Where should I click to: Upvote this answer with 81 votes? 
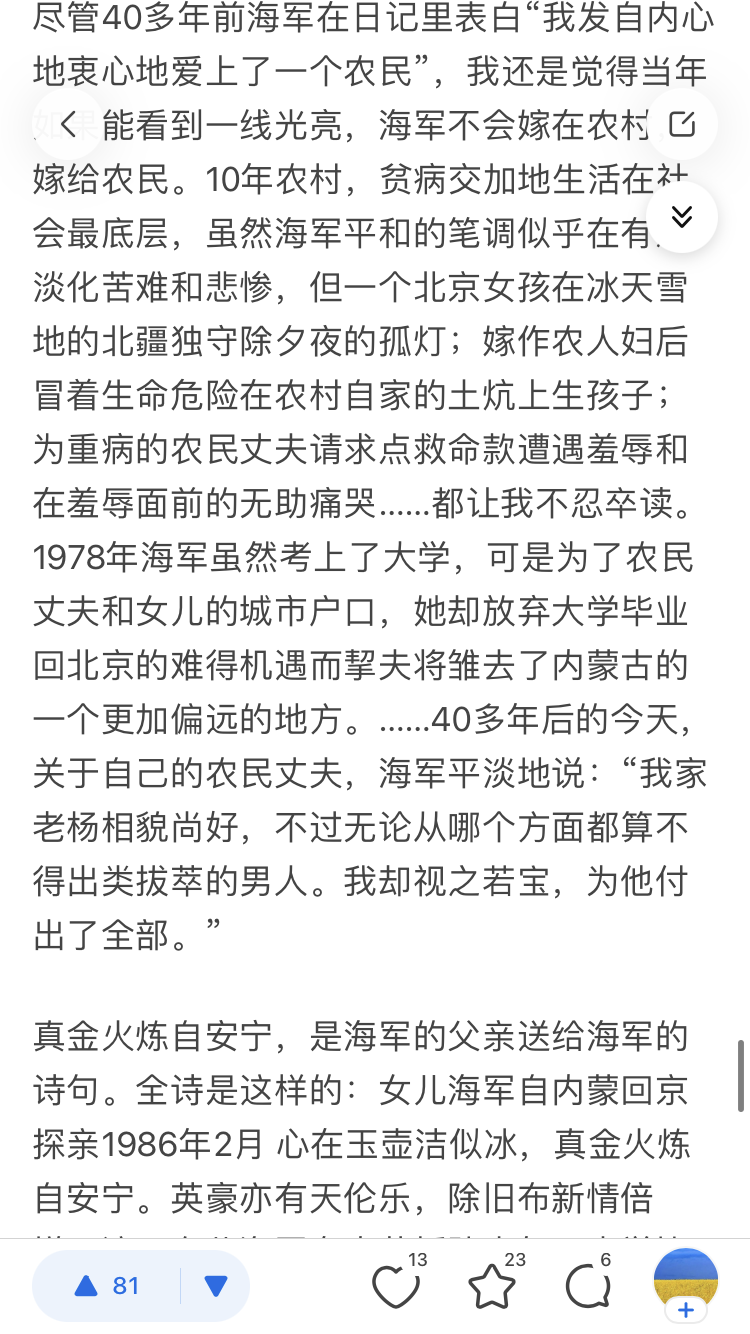point(107,1285)
